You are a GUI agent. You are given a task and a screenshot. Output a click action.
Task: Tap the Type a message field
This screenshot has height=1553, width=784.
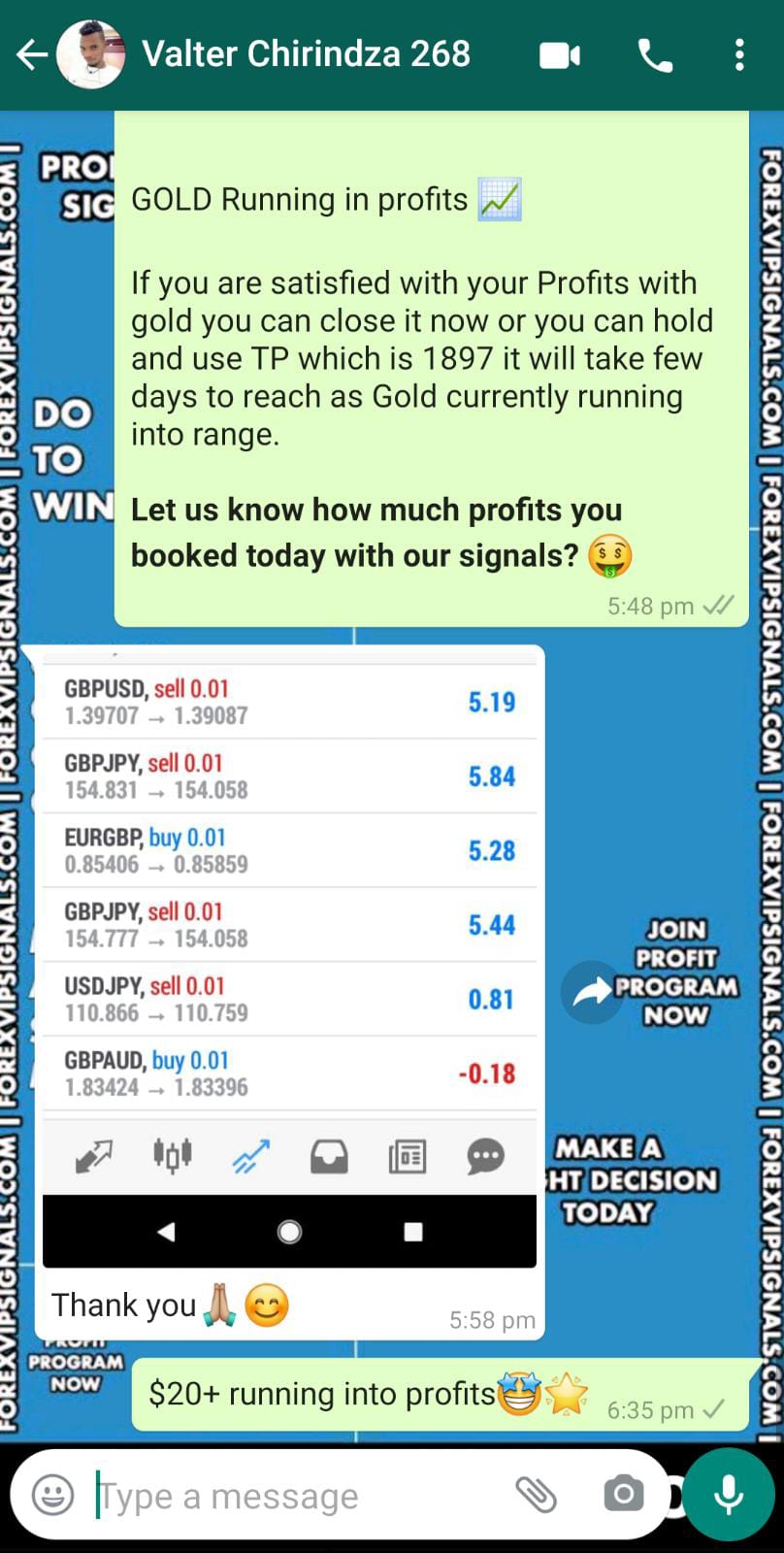click(x=291, y=1496)
